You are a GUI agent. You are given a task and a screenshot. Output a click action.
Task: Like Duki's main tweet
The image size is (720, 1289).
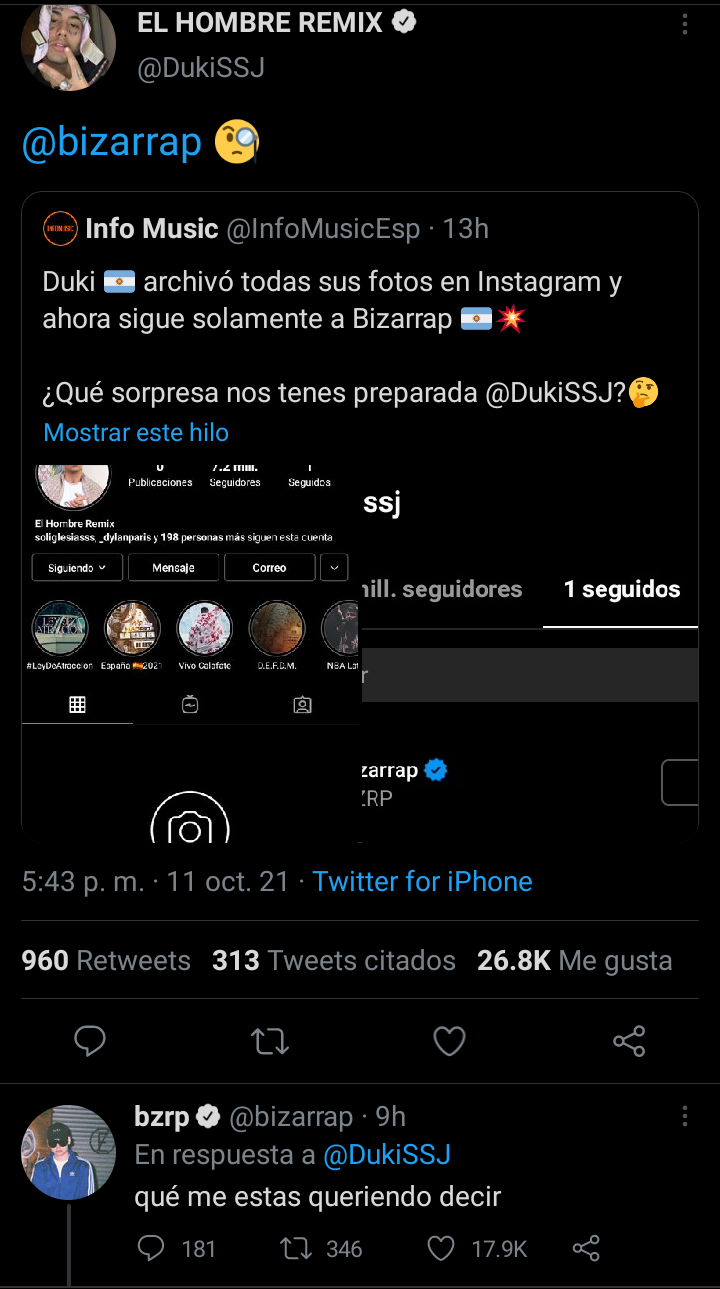(449, 1041)
